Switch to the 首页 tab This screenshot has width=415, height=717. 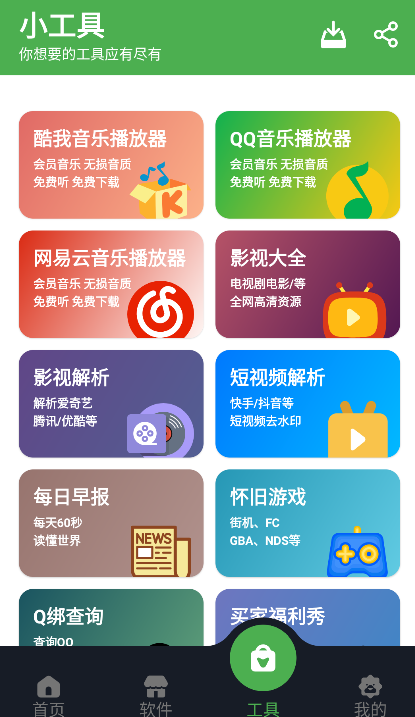pos(48,696)
